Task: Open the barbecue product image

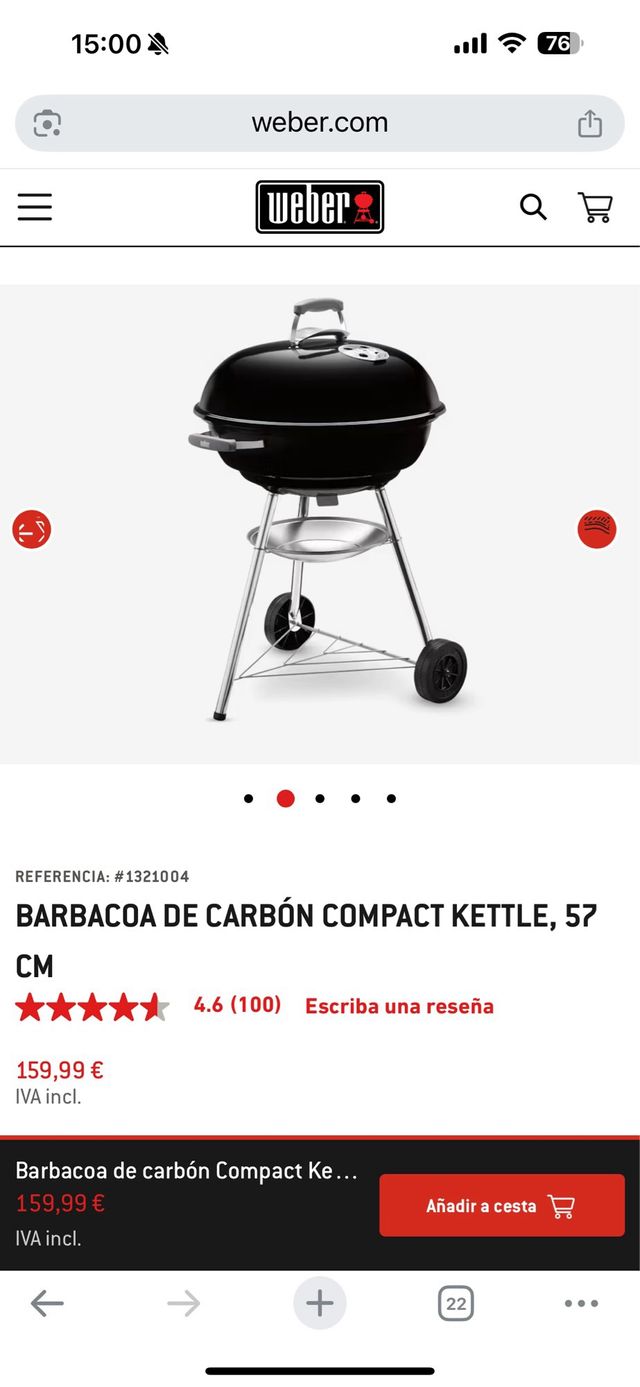Action: [320, 510]
